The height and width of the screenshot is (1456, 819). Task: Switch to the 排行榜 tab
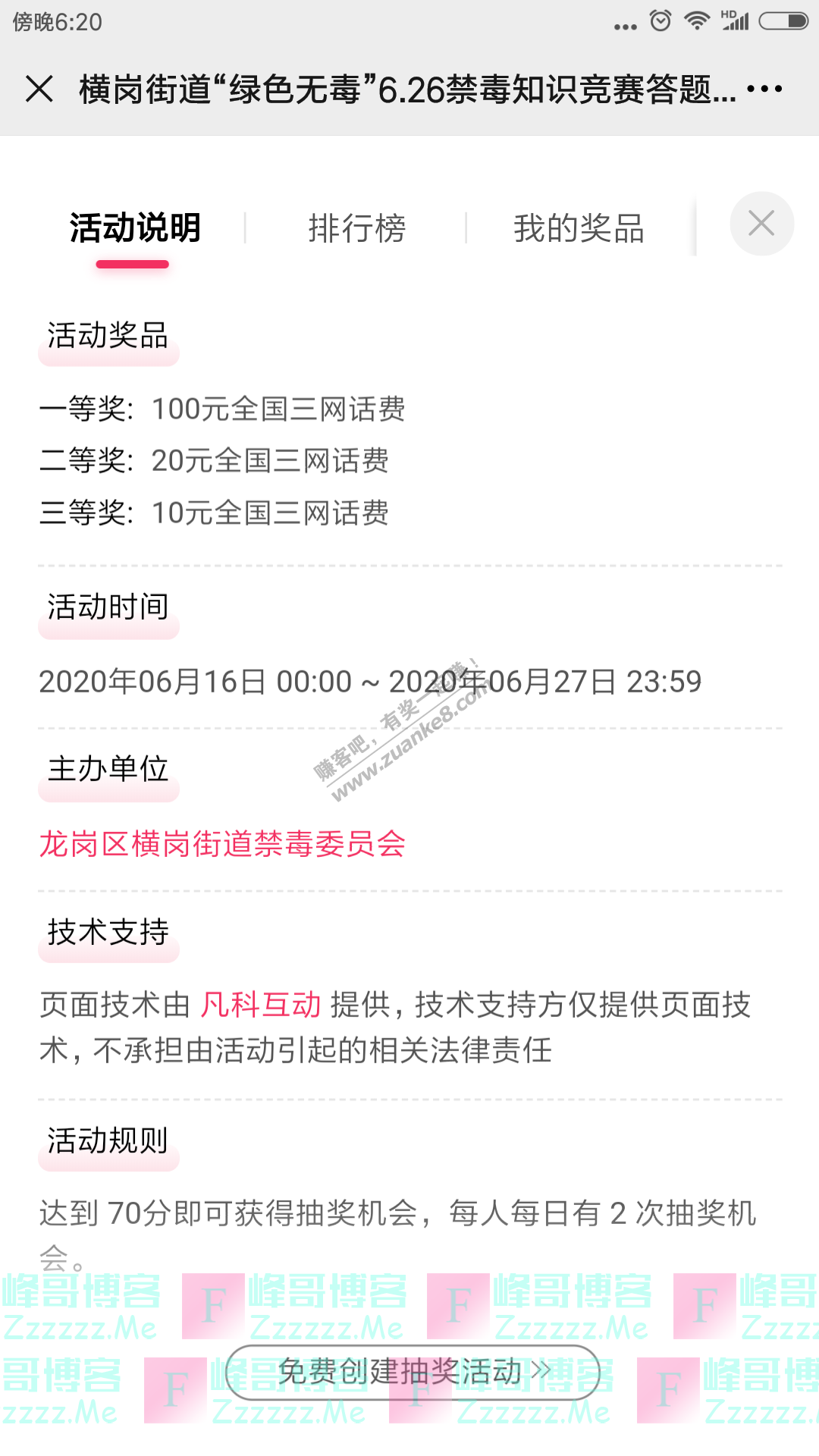tap(356, 228)
